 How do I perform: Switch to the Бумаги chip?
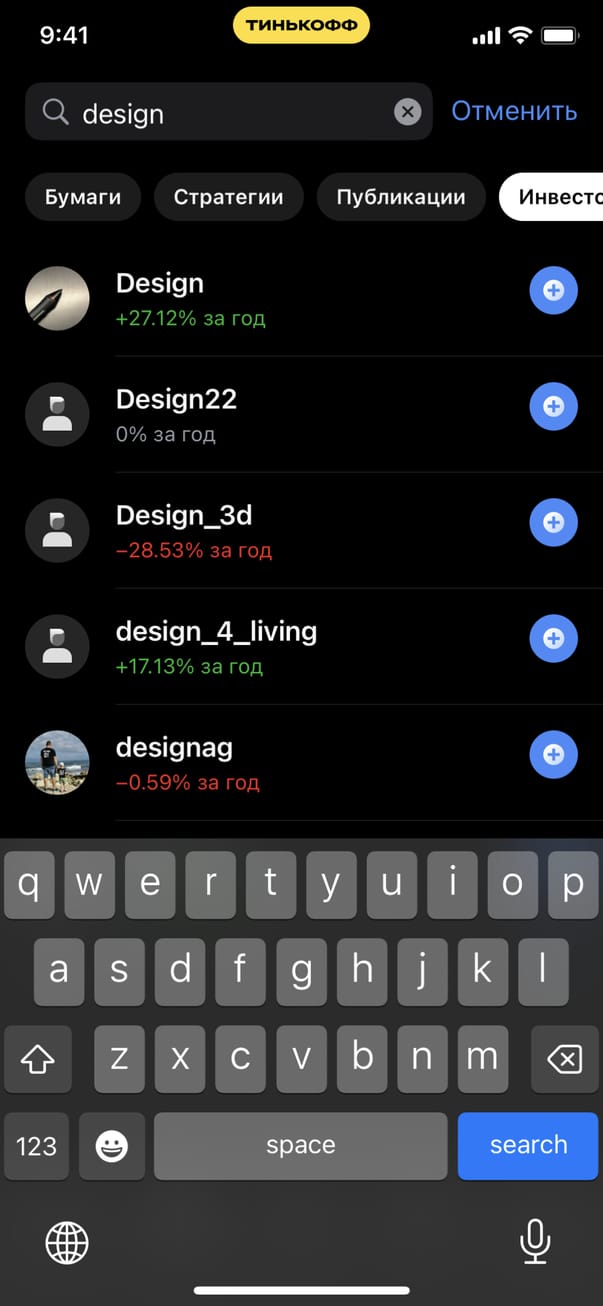[x=83, y=197]
